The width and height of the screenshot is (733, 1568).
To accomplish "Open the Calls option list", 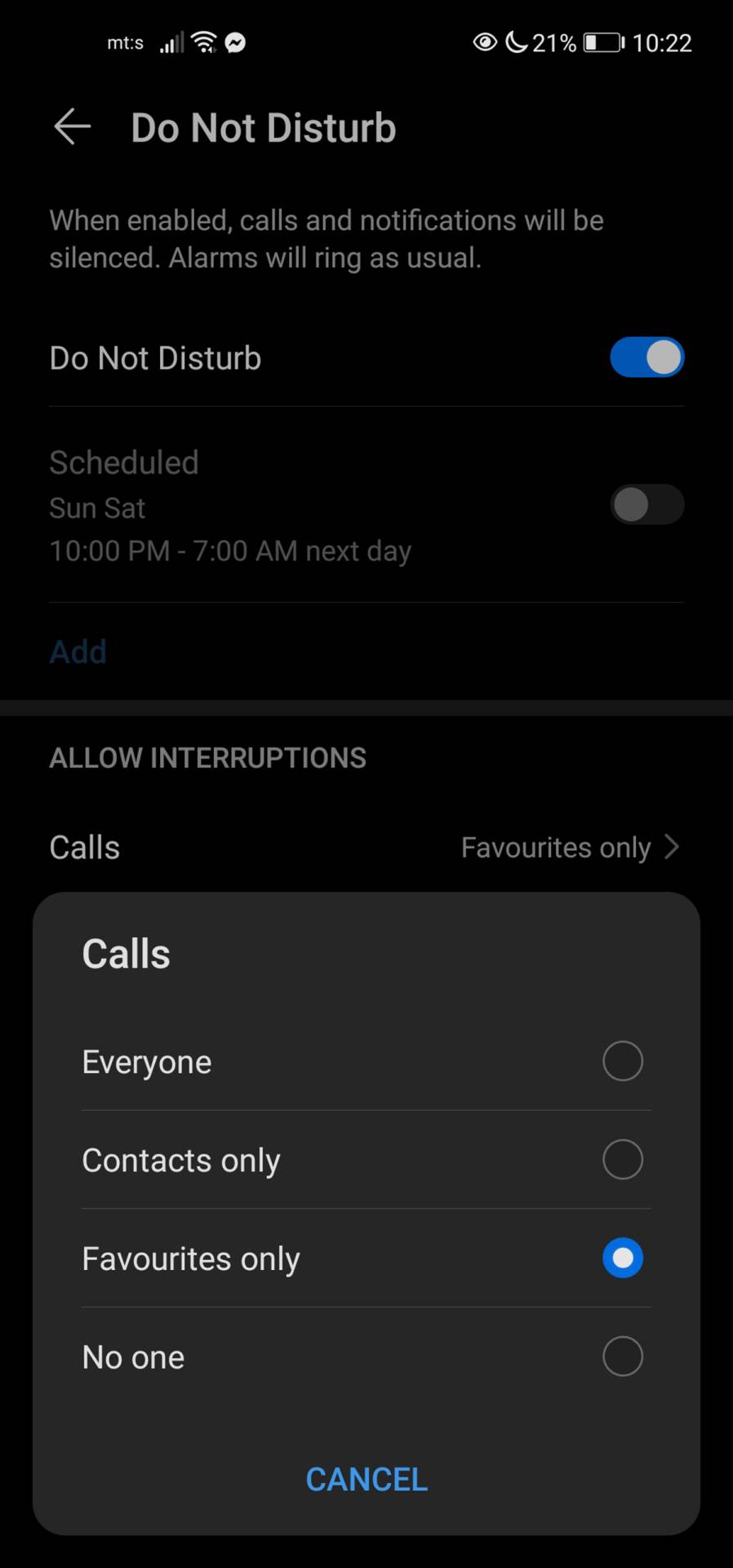I will 366,847.
